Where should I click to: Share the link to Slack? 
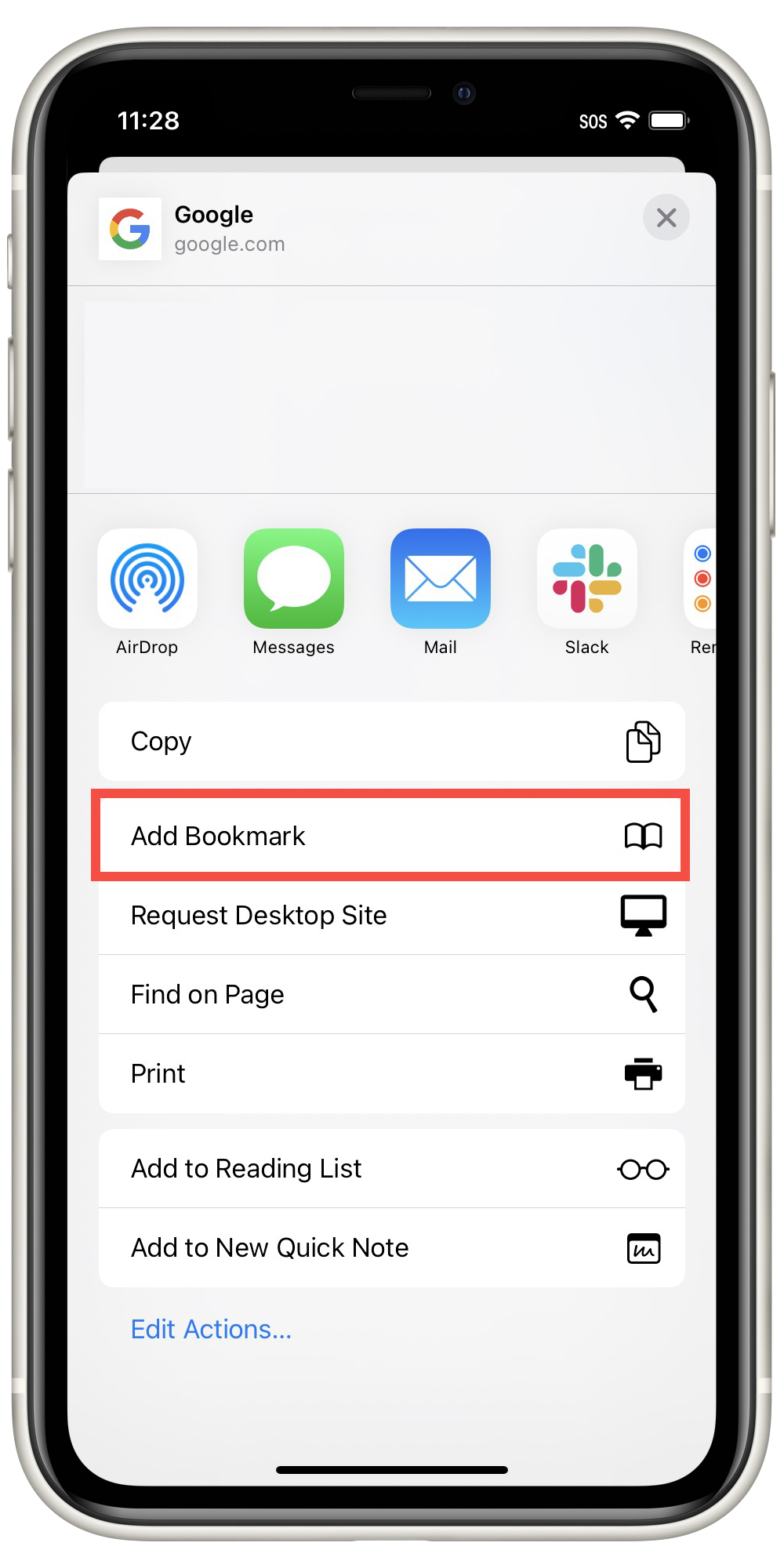[586, 579]
